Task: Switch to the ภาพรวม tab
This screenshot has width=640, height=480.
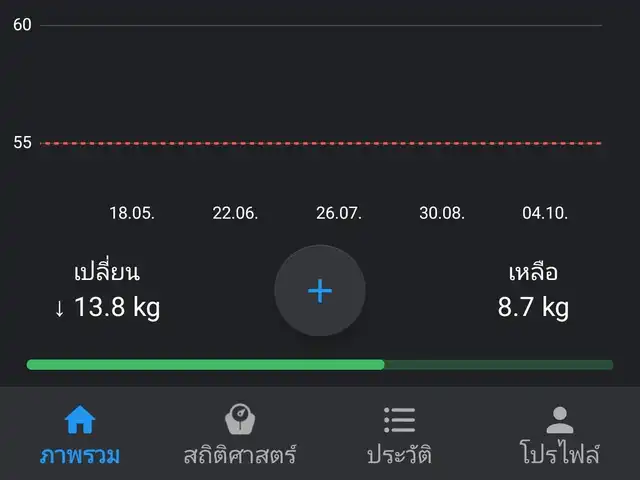Action: pos(80,435)
